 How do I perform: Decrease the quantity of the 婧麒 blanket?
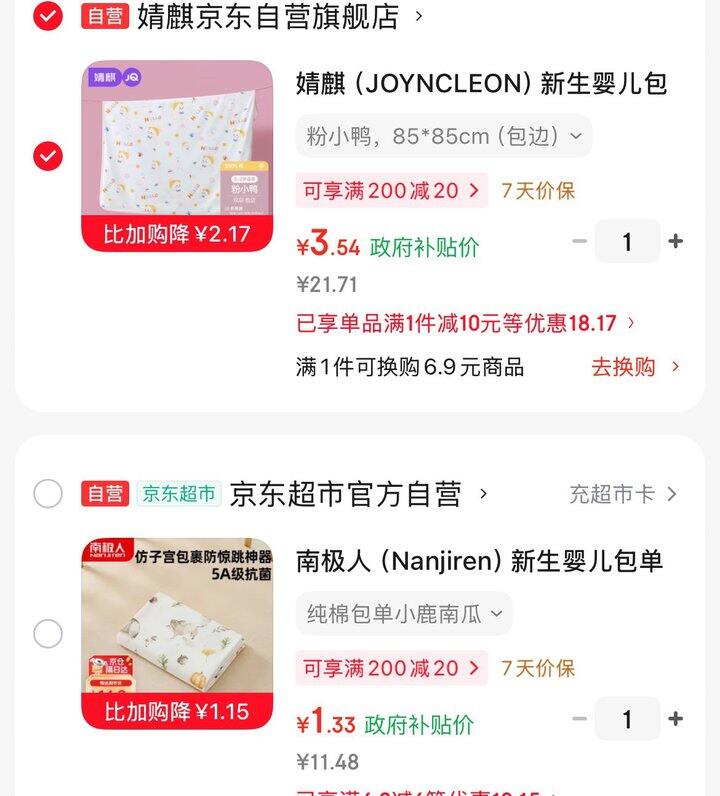tap(580, 241)
